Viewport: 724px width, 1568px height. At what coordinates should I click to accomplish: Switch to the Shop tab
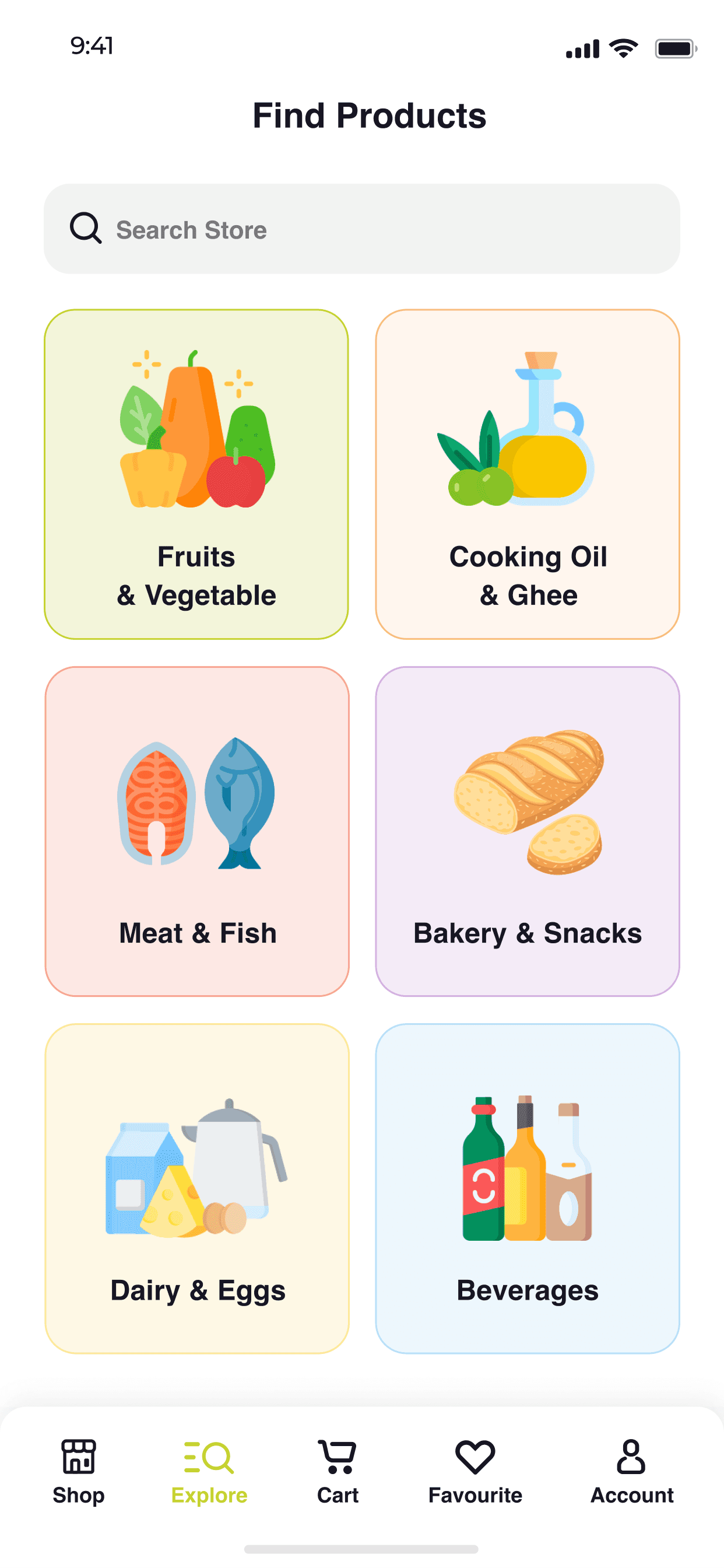[79, 1471]
